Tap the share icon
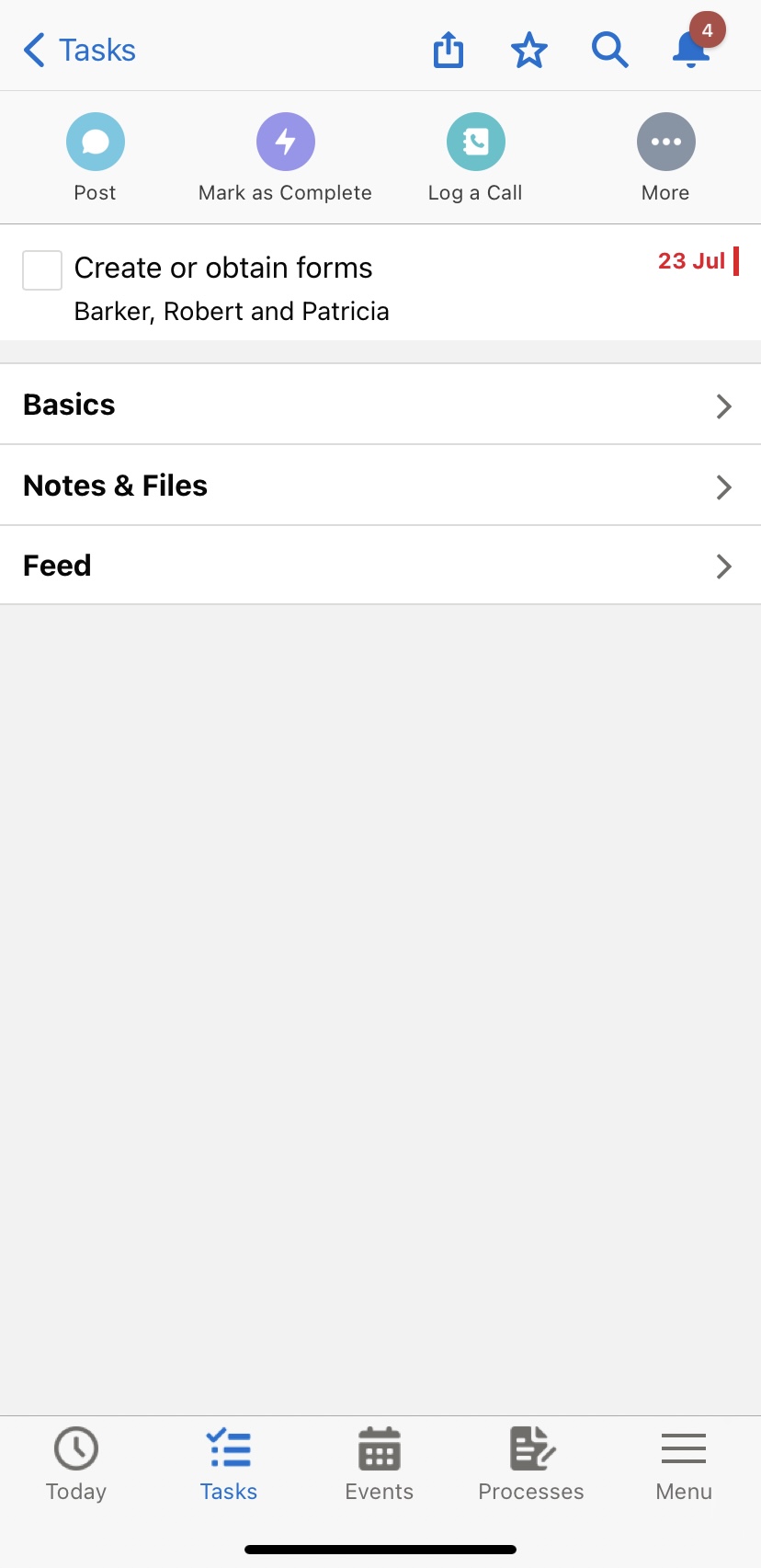 448,51
